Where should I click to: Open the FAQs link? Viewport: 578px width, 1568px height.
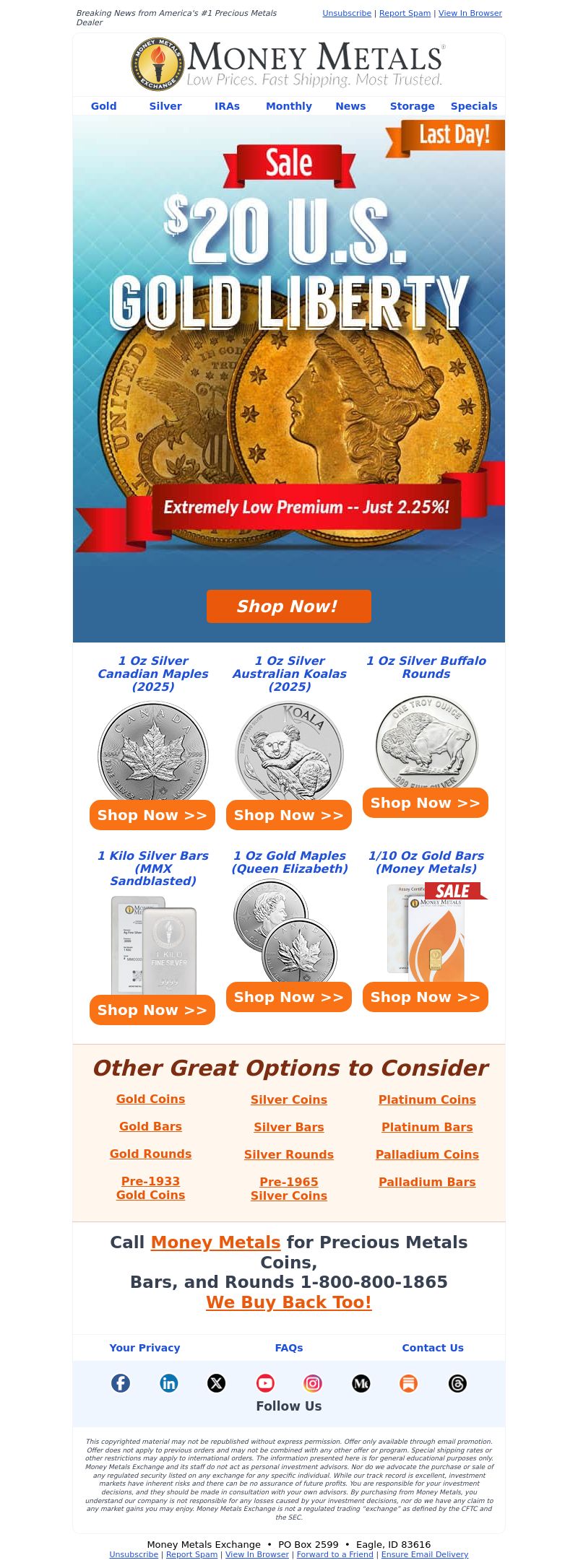pyautogui.click(x=288, y=1347)
